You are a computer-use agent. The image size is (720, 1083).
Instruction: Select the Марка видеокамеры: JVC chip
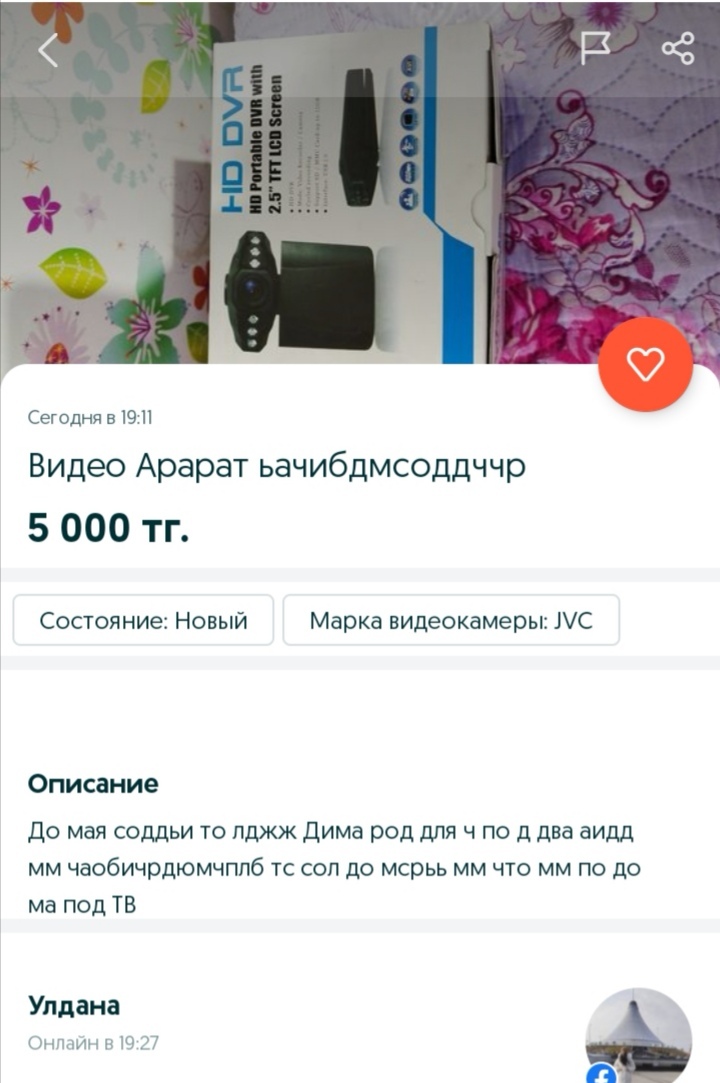pos(451,621)
